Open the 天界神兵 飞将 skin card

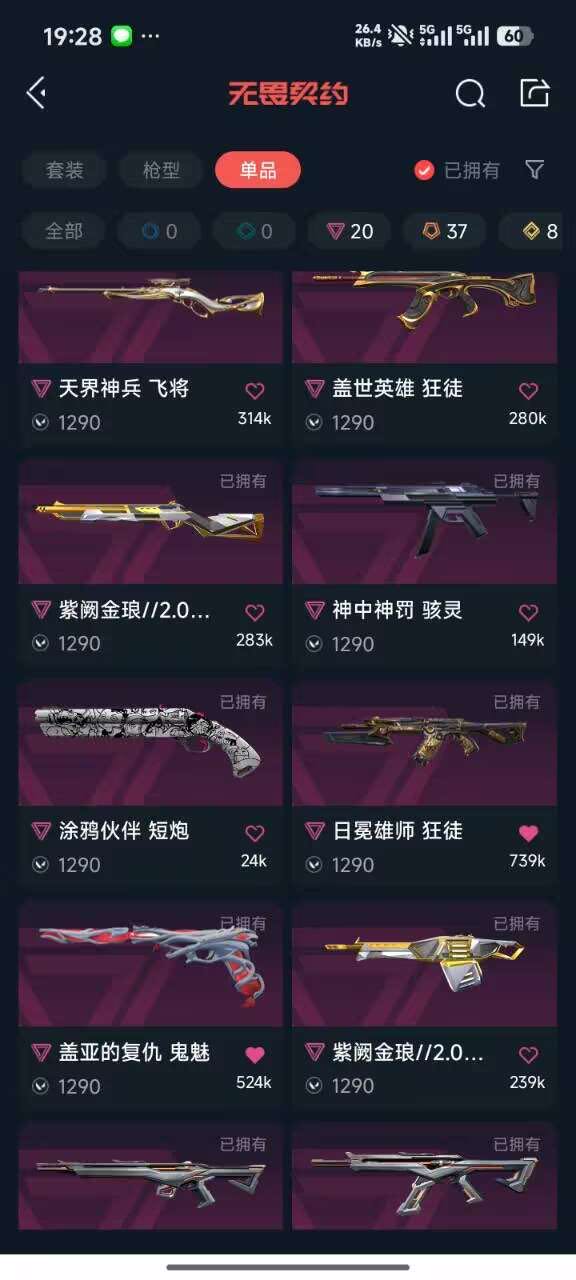[x=151, y=357]
